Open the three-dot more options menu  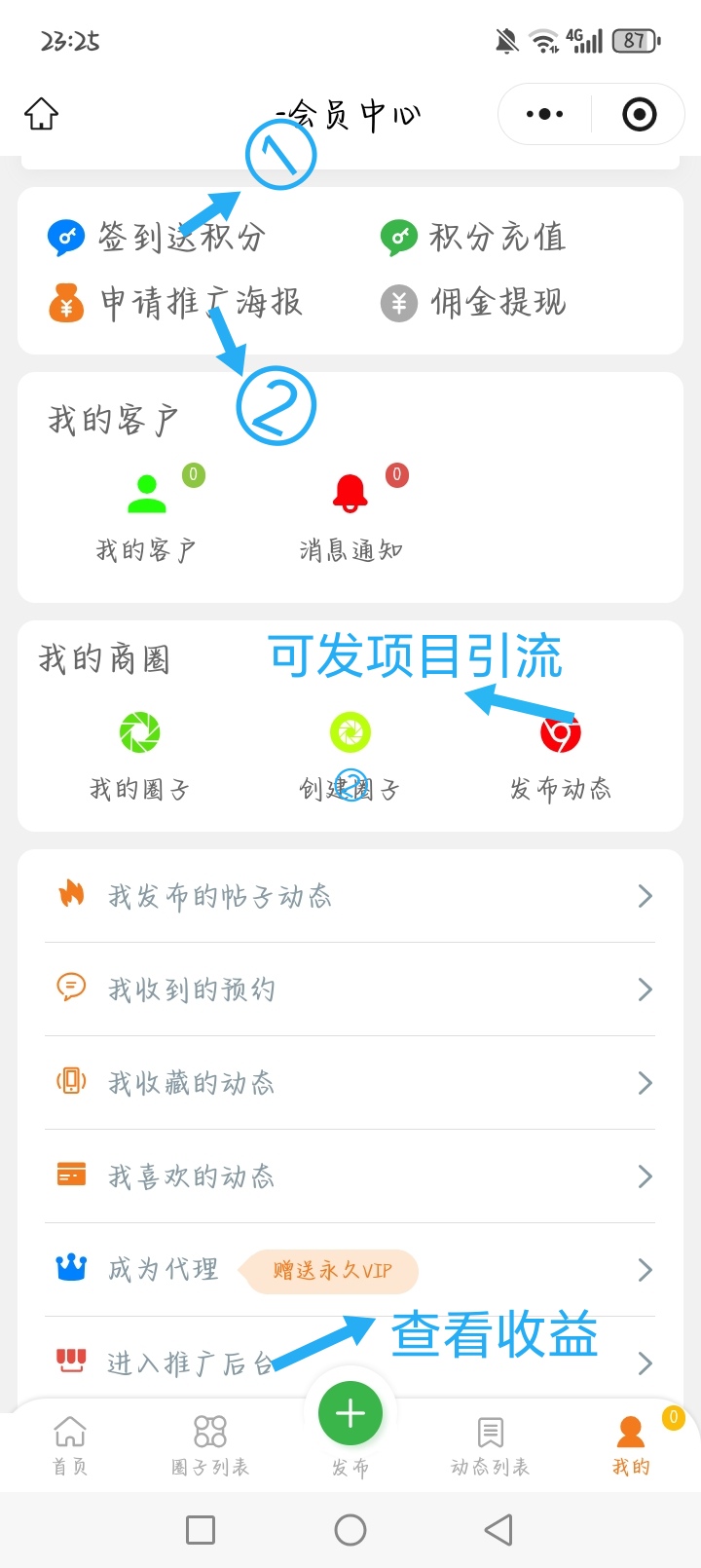pos(542,113)
